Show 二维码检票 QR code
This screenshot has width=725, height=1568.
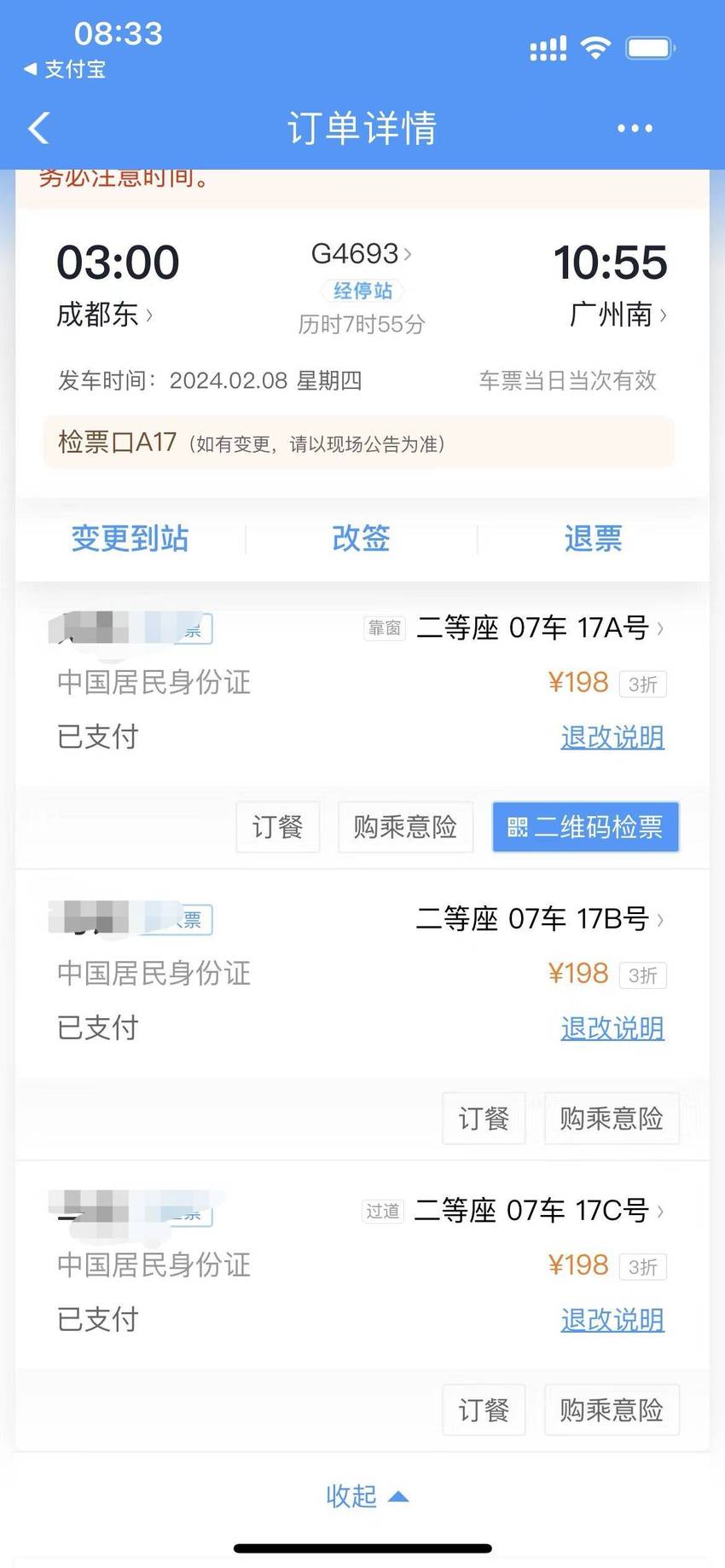click(x=585, y=826)
